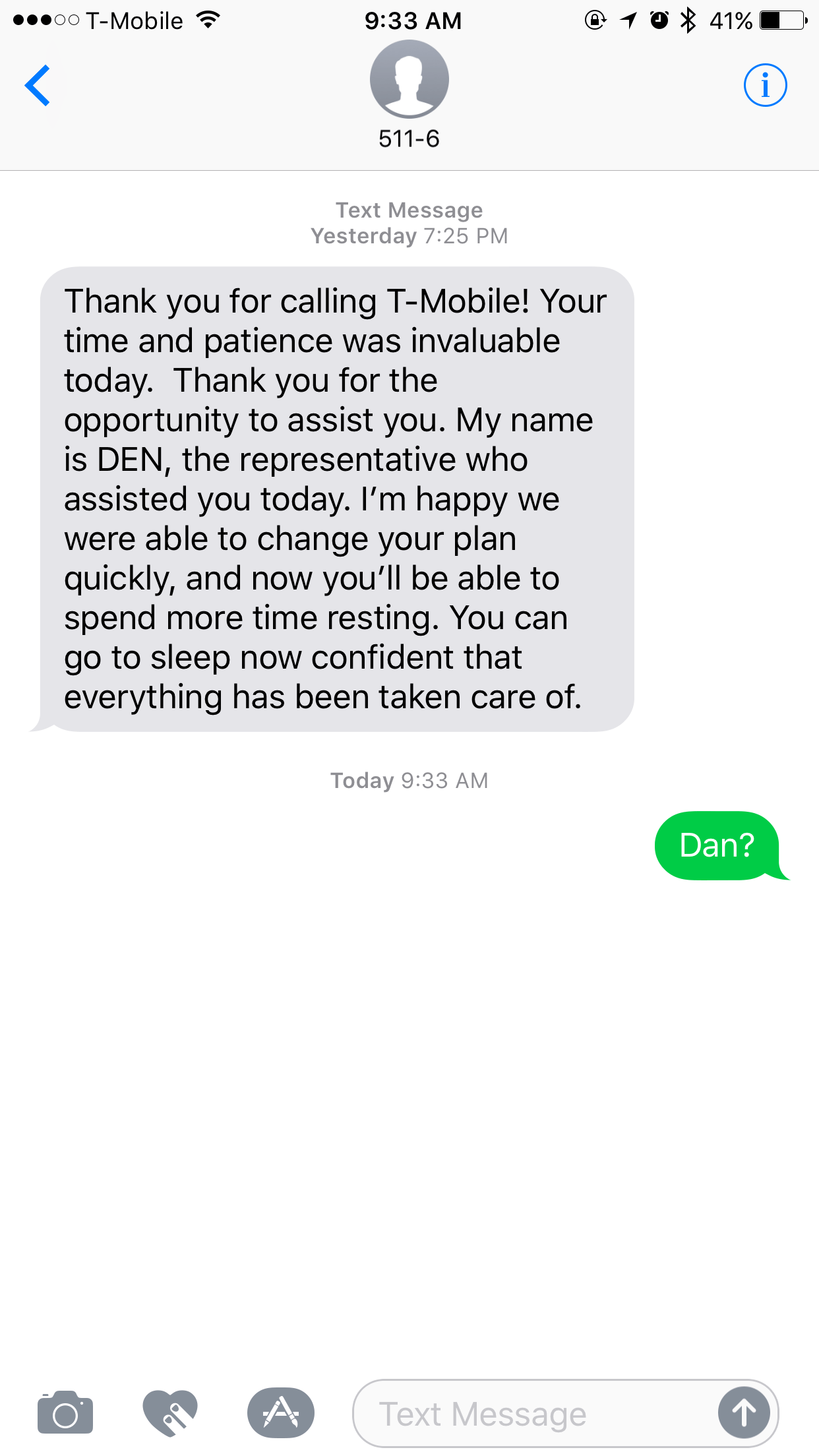Send the message with the arrow button
The image size is (819, 1456).
pos(744,1413)
